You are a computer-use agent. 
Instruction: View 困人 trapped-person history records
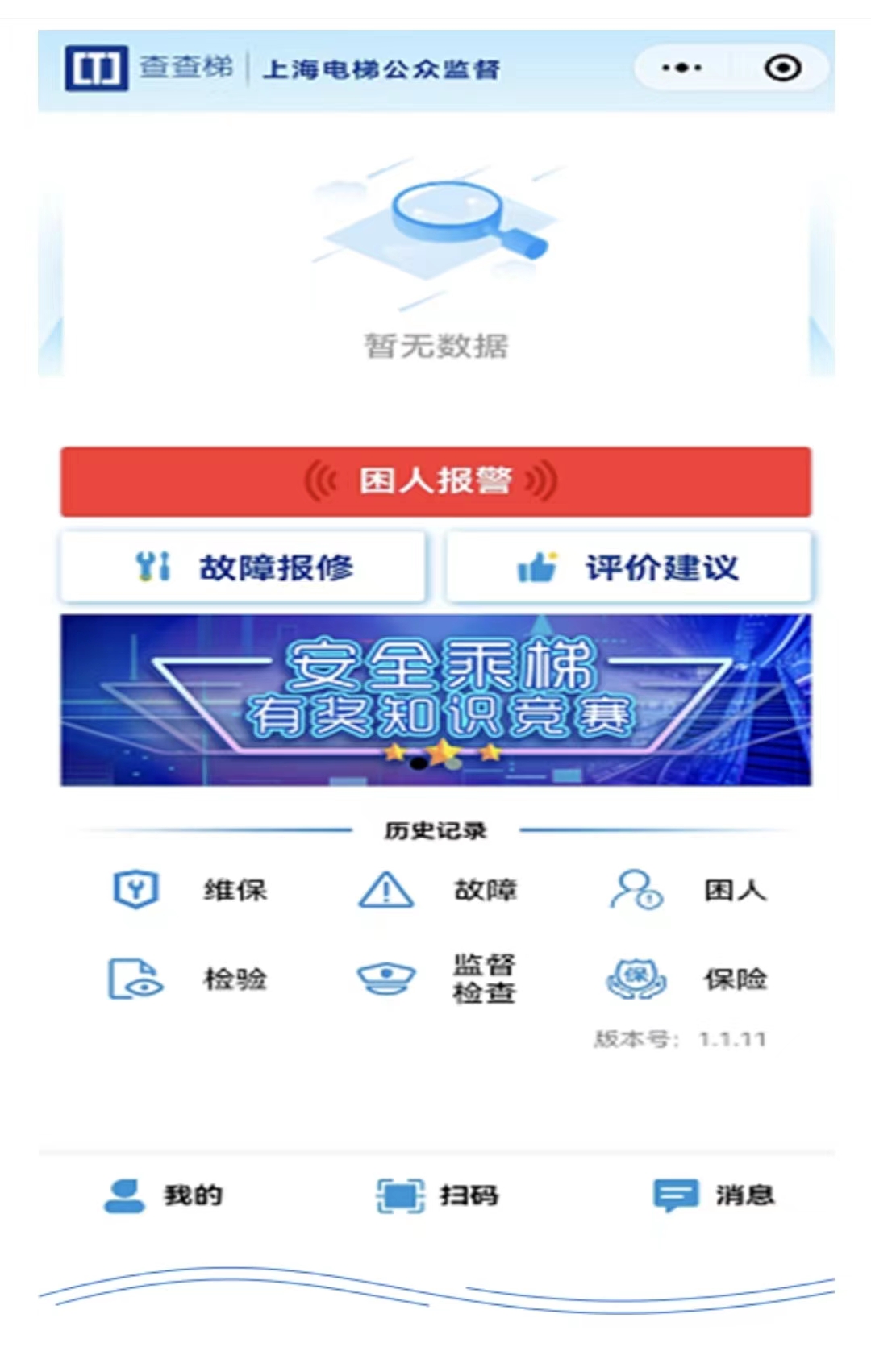point(688,890)
